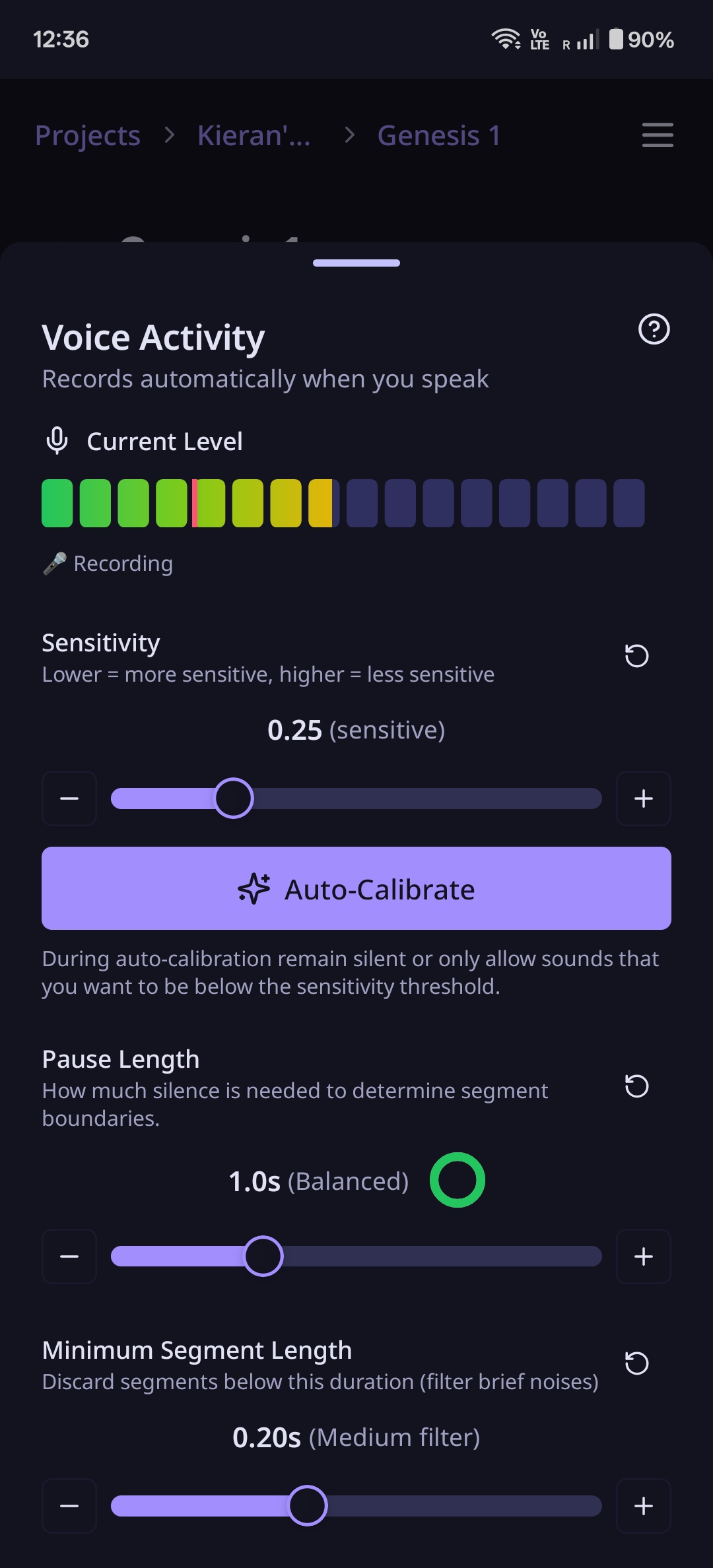Open the hamburger menu
713x1568 pixels.
(658, 135)
